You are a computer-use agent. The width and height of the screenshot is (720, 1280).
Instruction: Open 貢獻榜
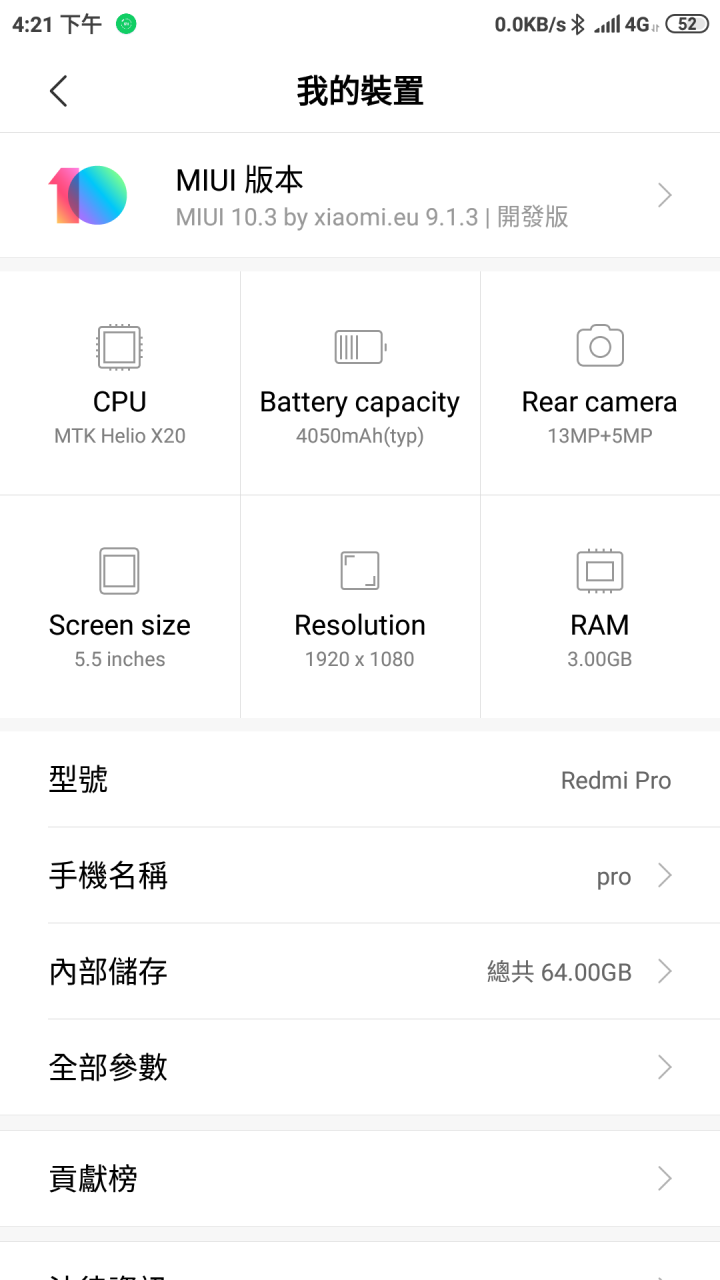360,1179
